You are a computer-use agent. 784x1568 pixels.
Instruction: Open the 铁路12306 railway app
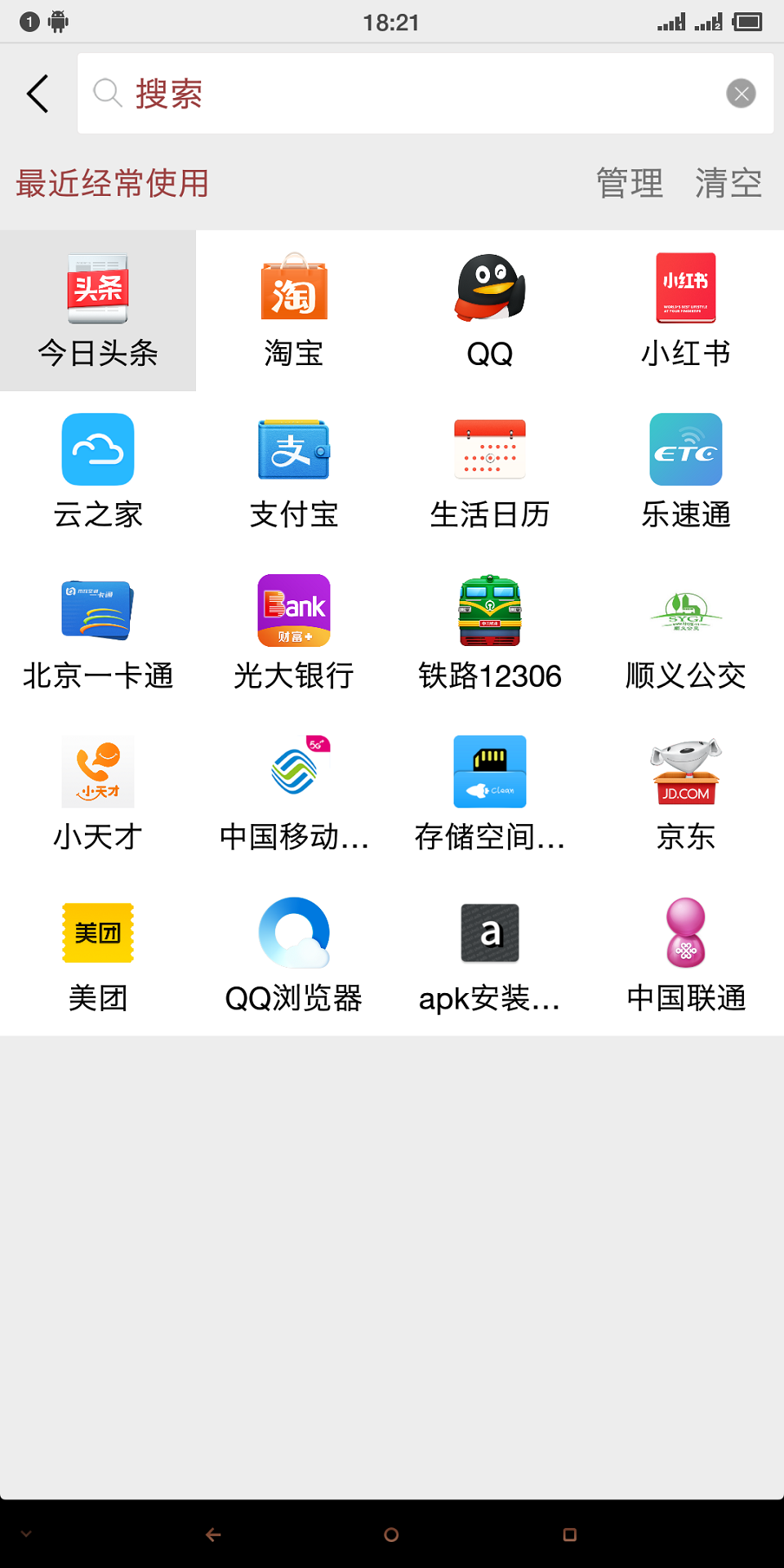[490, 633]
